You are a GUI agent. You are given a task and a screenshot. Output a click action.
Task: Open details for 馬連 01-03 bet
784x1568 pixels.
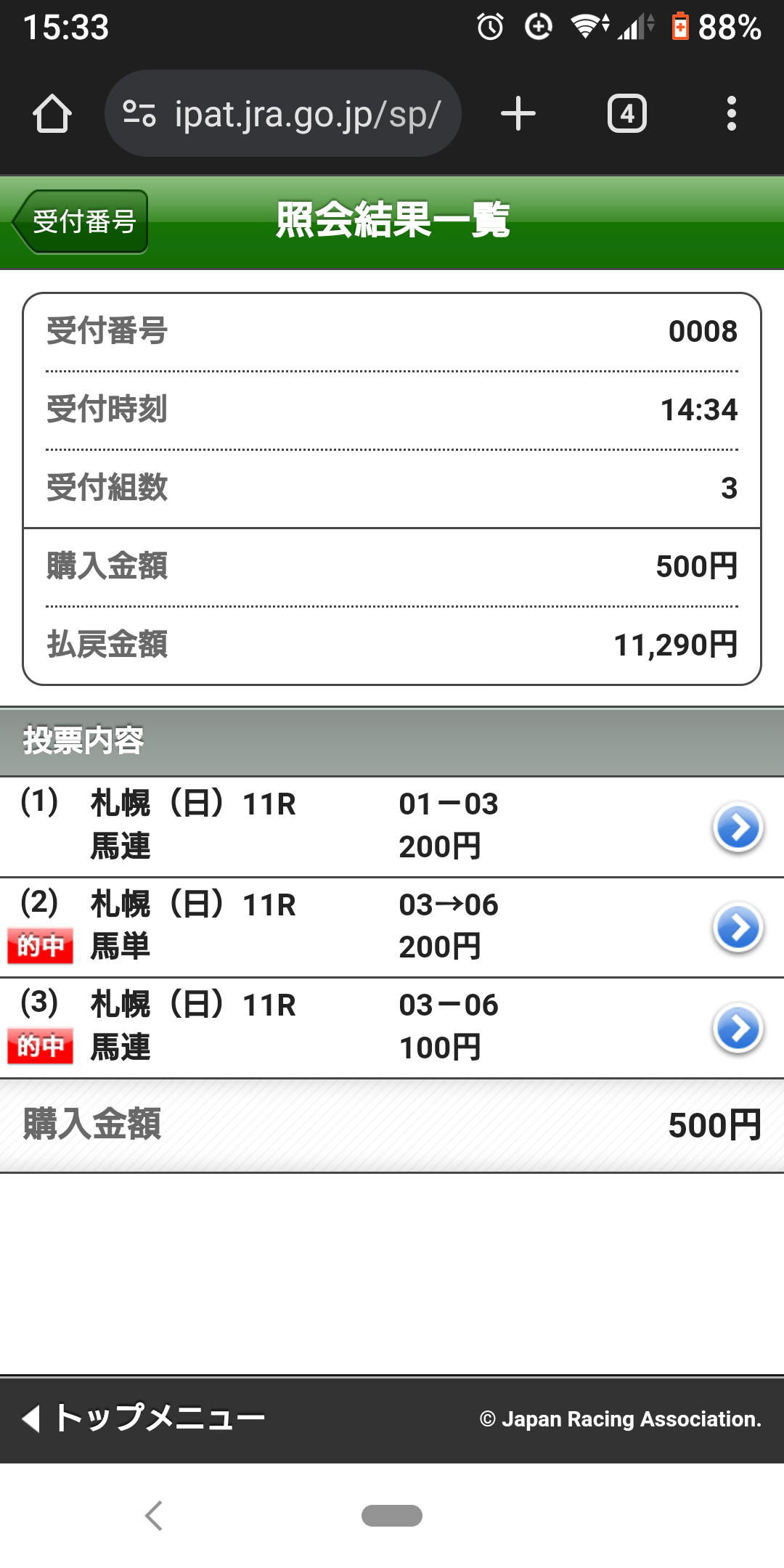tap(738, 827)
